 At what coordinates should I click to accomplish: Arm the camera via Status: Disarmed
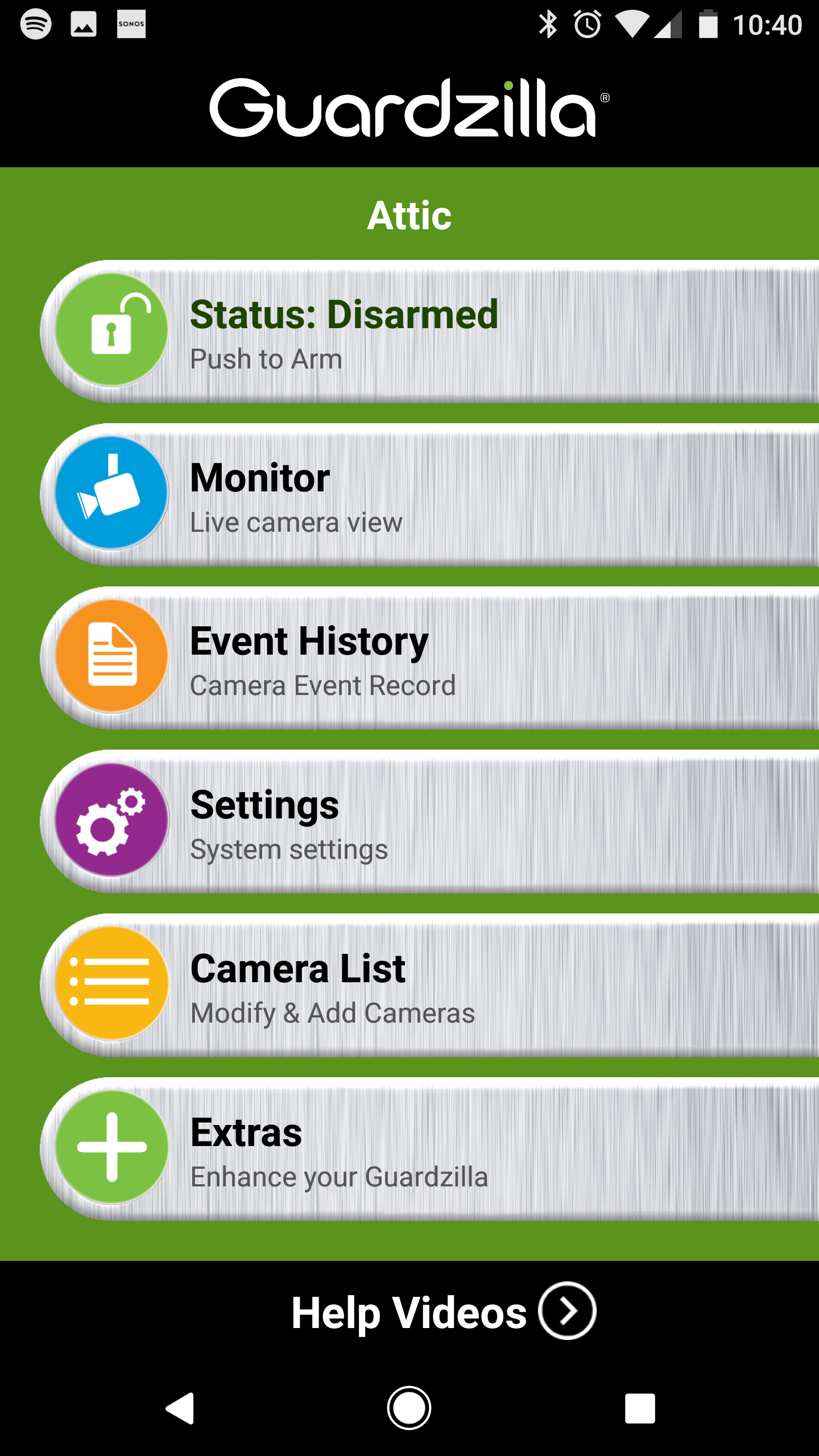(x=429, y=332)
